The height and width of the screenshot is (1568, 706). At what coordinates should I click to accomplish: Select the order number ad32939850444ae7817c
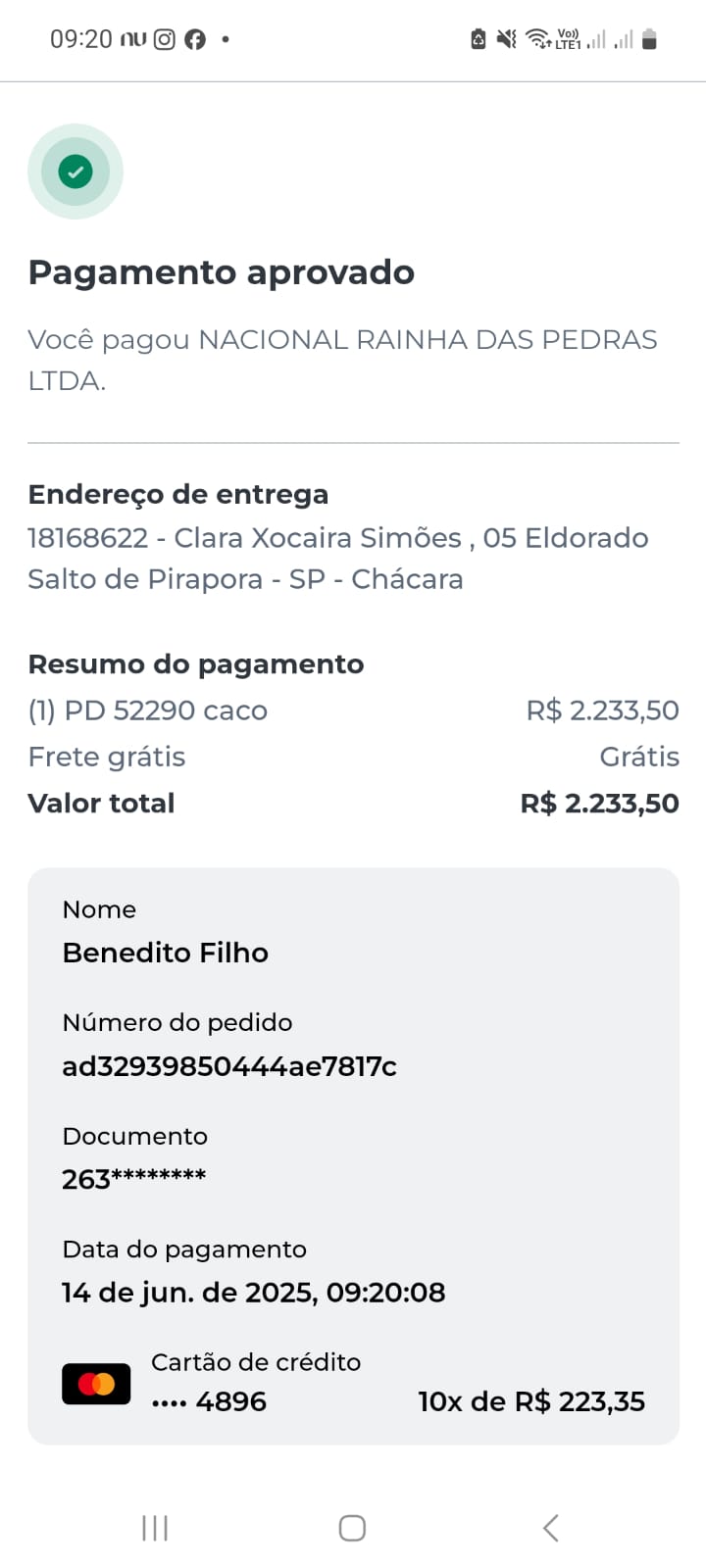point(229,1066)
